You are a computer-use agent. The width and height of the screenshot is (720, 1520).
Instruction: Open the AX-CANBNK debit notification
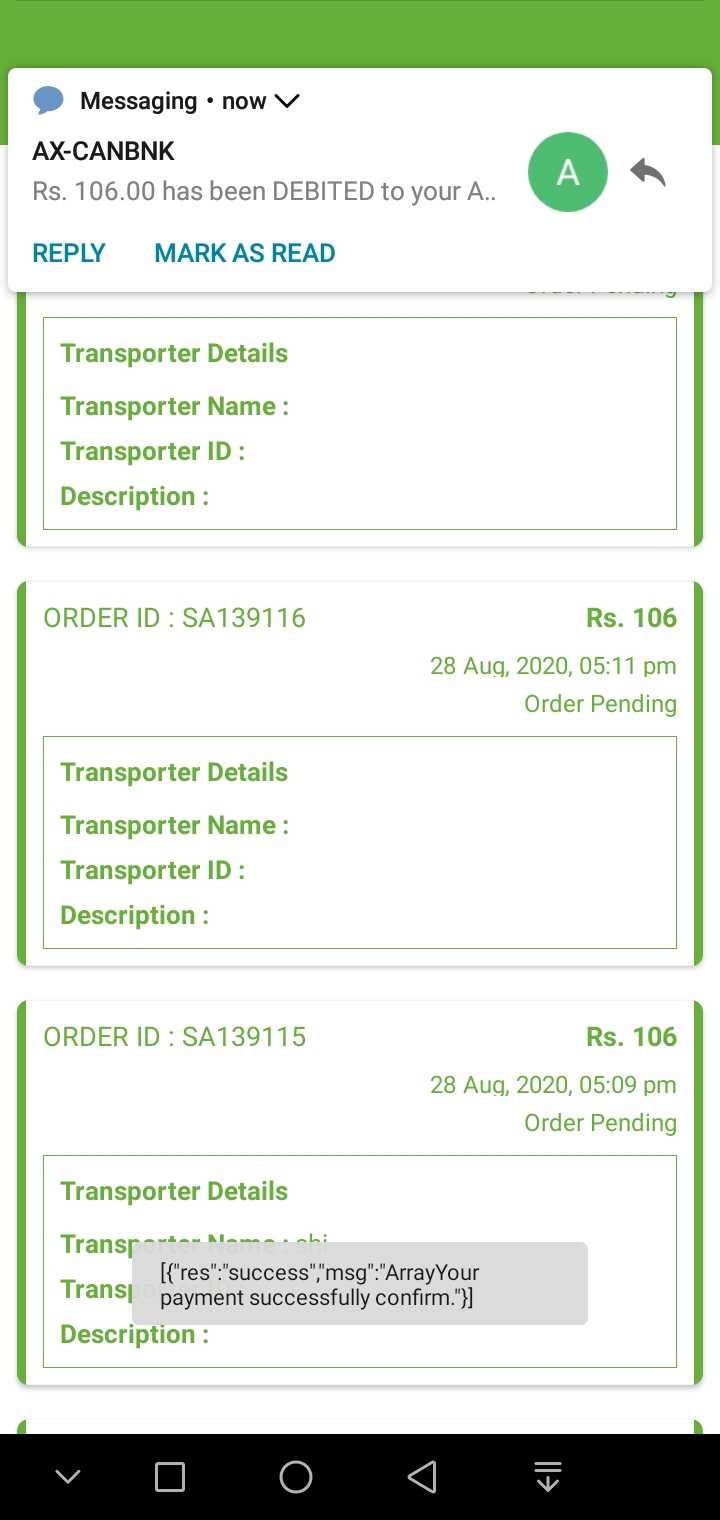click(x=264, y=171)
